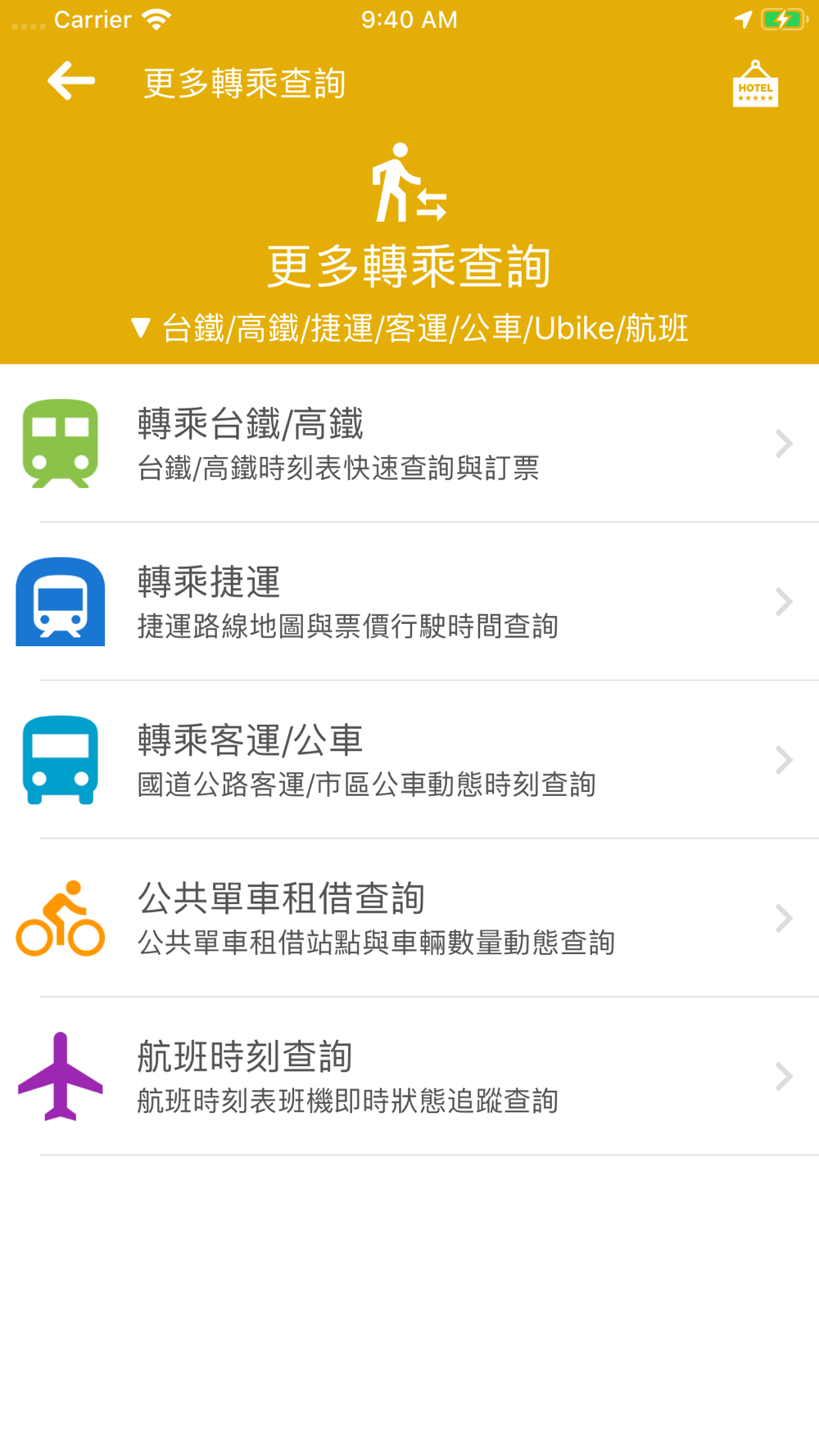Open 轉乘台鐵/高鐵 timetable query
Viewport: 819px width, 1456px height.
pyautogui.click(x=409, y=444)
